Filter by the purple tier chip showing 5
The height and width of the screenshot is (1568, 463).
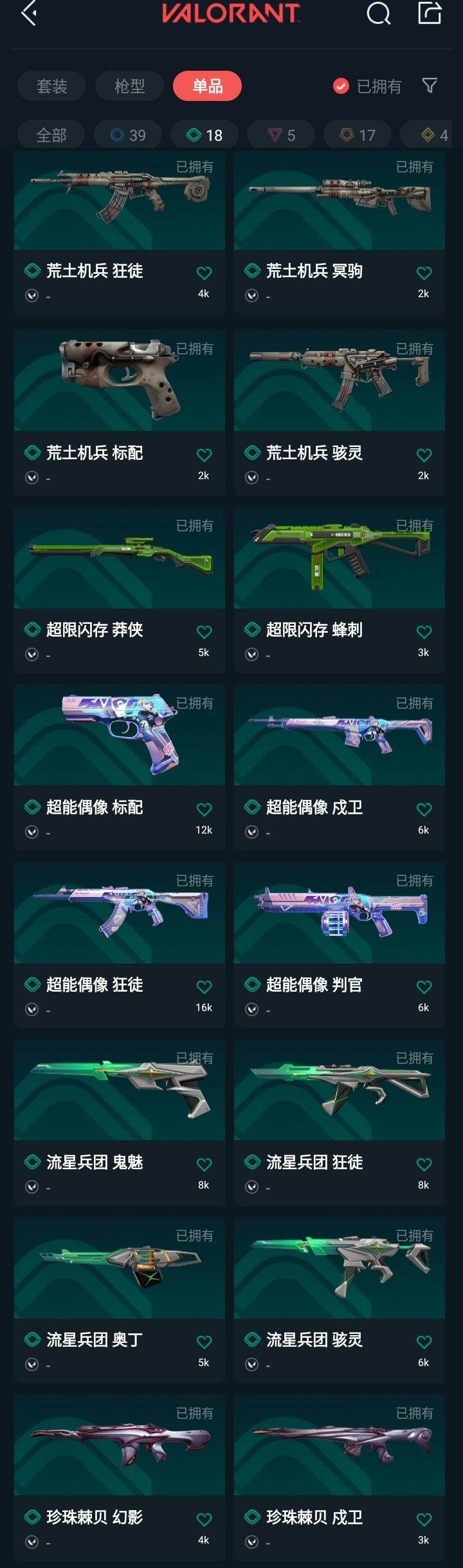coord(281,135)
